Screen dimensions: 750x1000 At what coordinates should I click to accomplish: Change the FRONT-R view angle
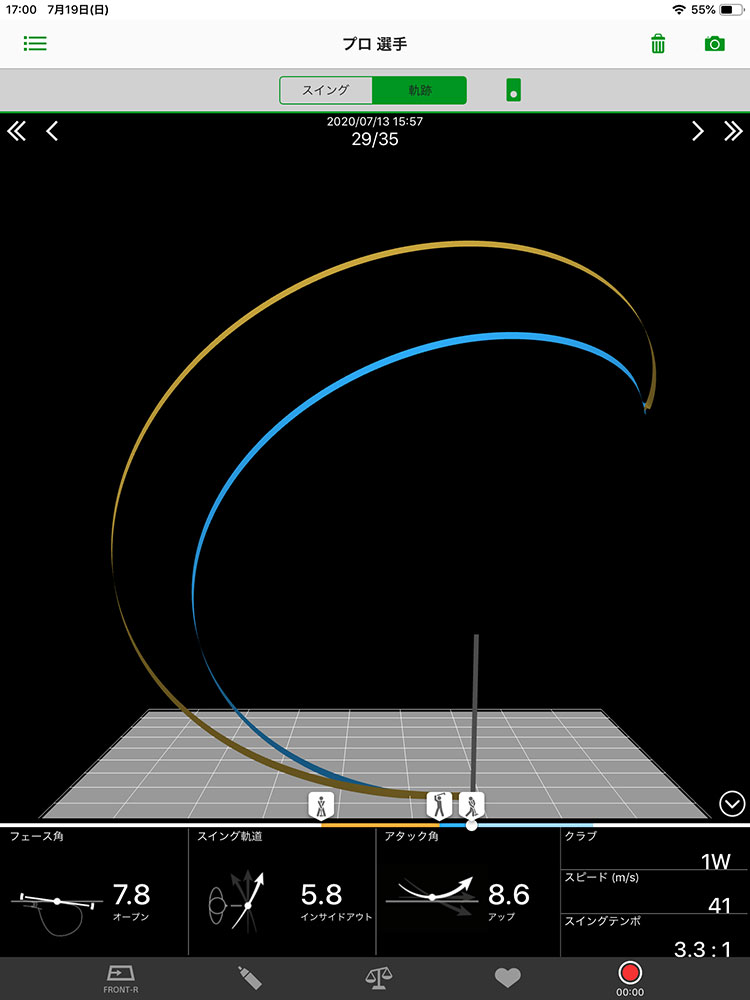[x=120, y=977]
